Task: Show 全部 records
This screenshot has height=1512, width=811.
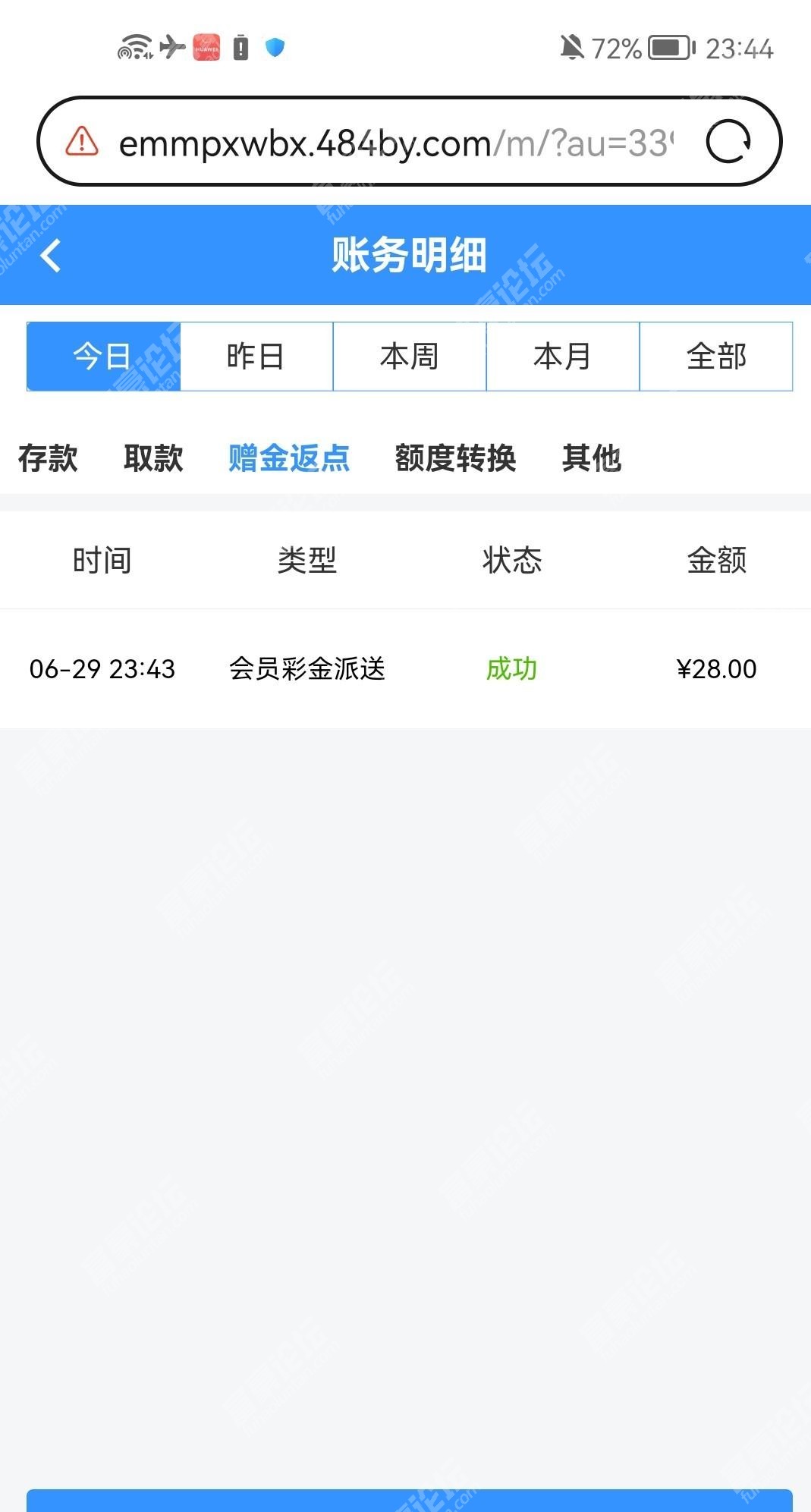Action: [x=716, y=357]
